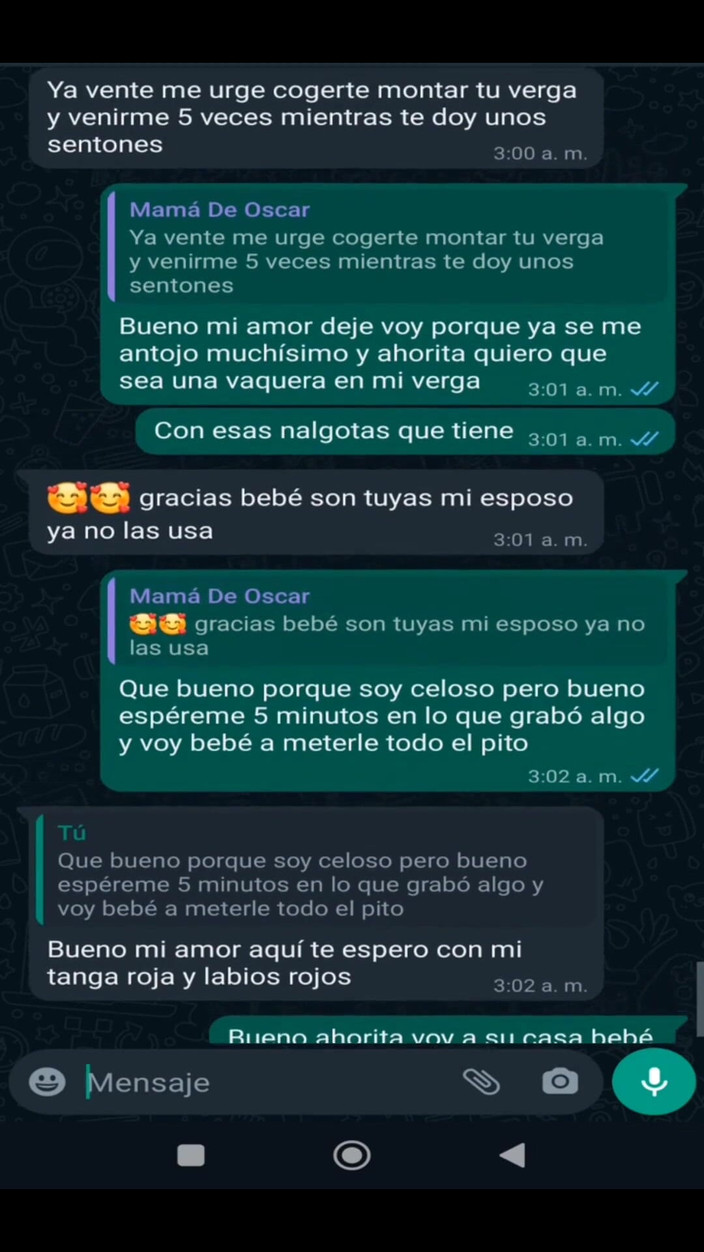Open the attachment paperclip menu
This screenshot has height=1252, width=704.
(x=481, y=1081)
